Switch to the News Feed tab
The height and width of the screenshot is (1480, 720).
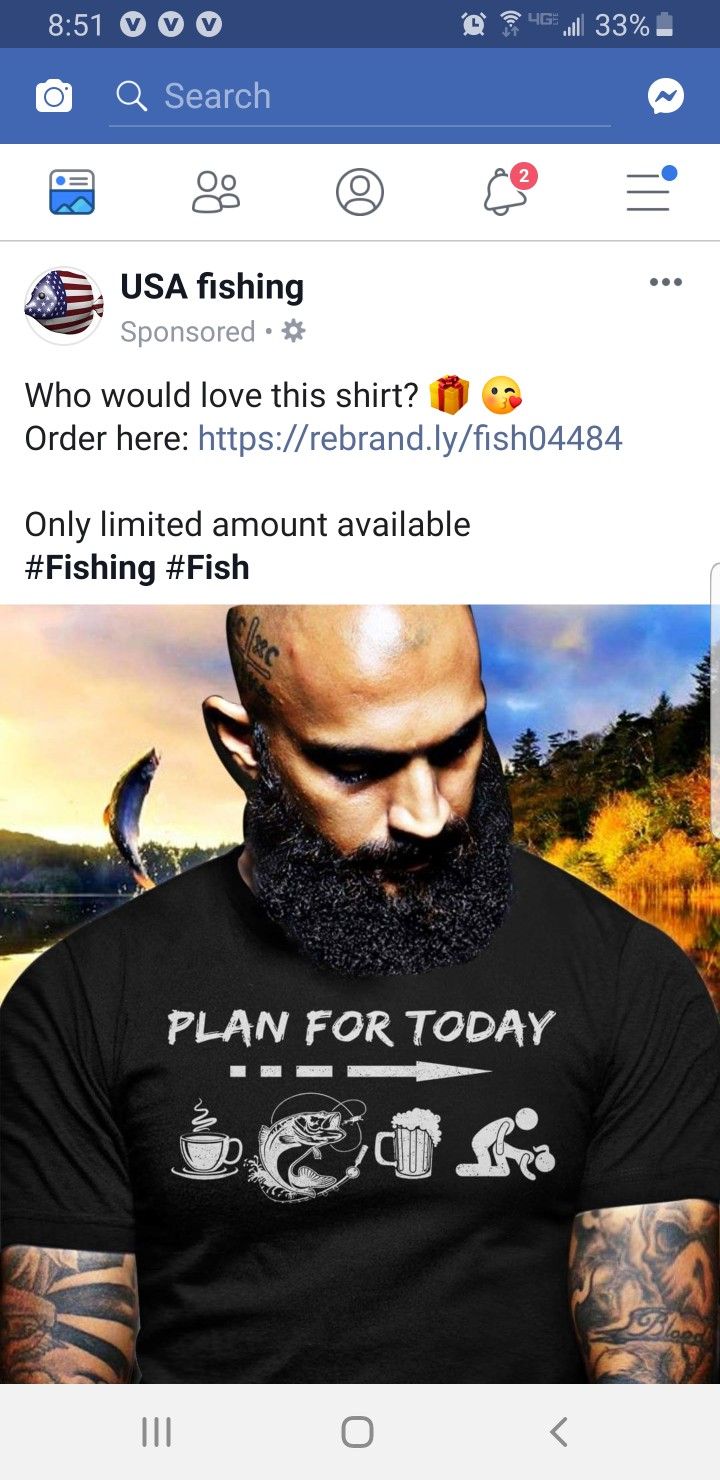[x=72, y=192]
